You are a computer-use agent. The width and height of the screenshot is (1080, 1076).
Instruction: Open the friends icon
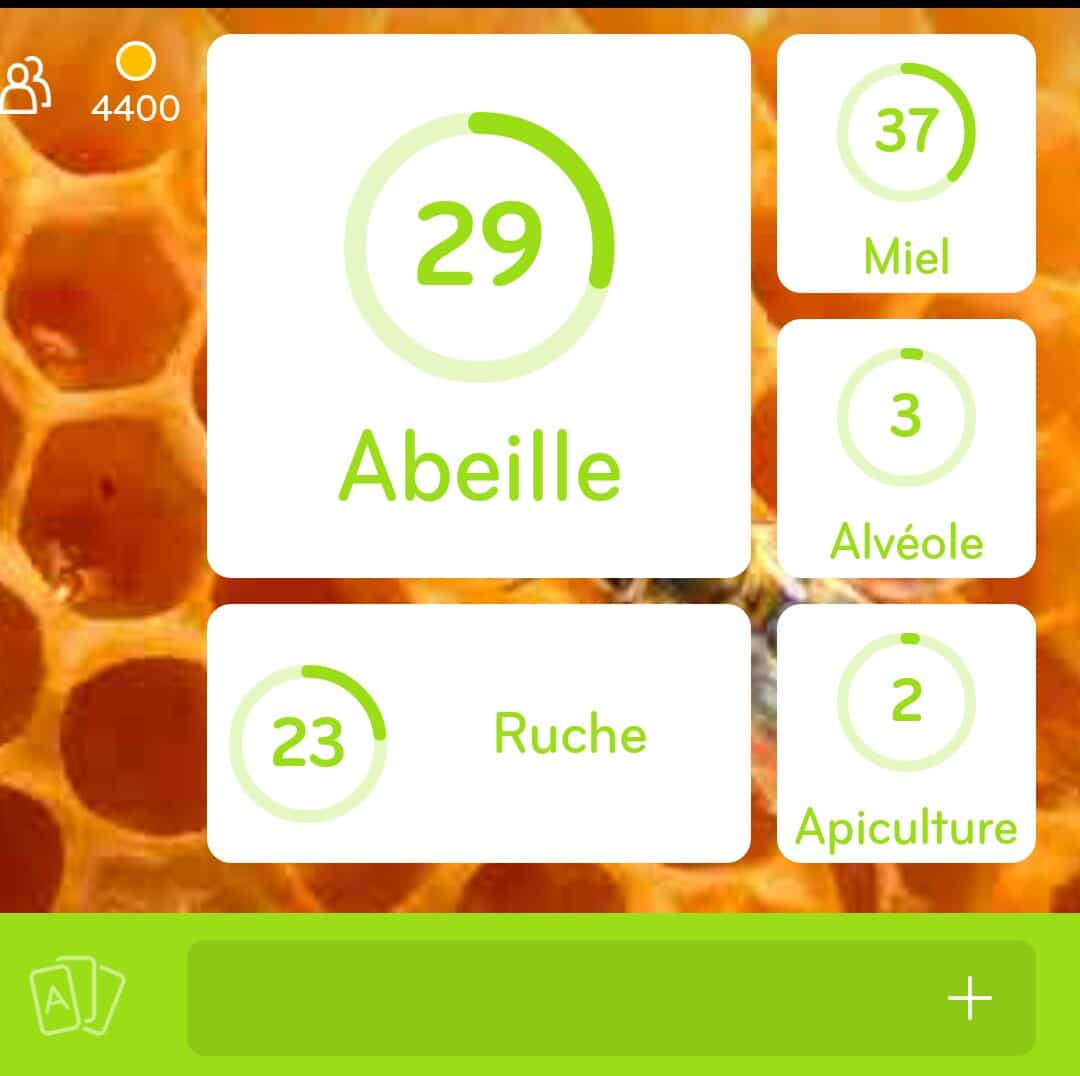[x=27, y=87]
